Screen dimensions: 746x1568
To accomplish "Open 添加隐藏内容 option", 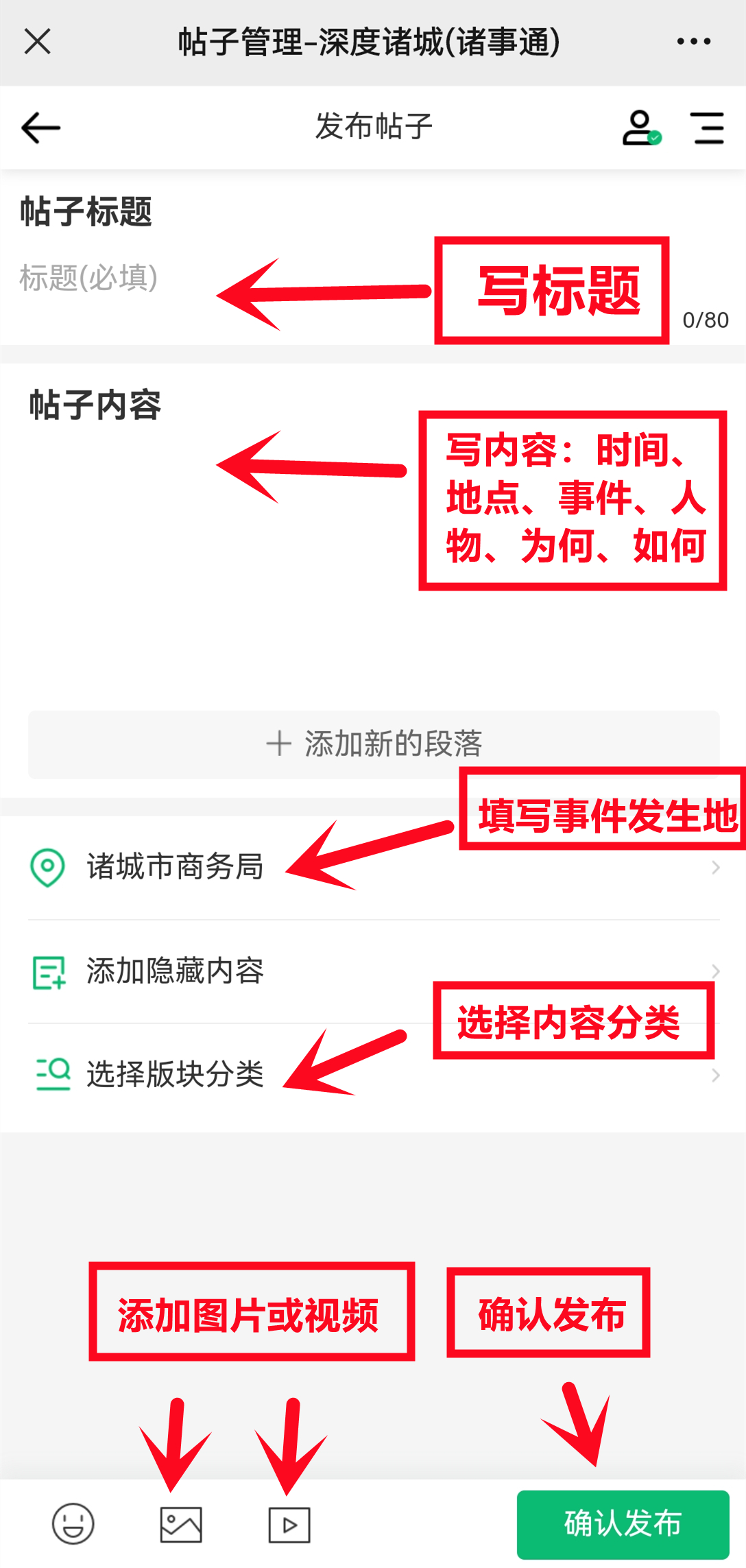I will pyautogui.click(x=176, y=971).
